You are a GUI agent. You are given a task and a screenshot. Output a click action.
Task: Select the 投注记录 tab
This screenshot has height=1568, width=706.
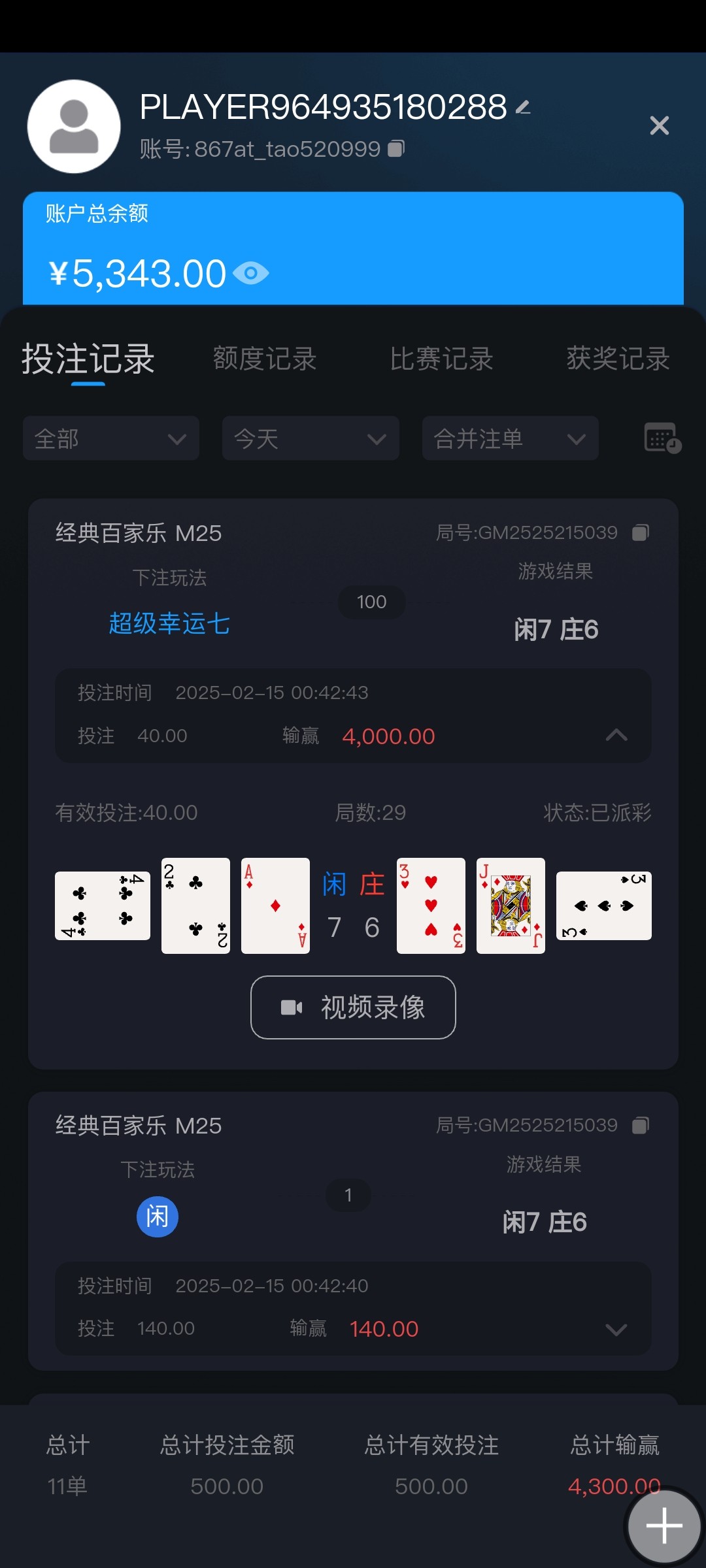(88, 359)
